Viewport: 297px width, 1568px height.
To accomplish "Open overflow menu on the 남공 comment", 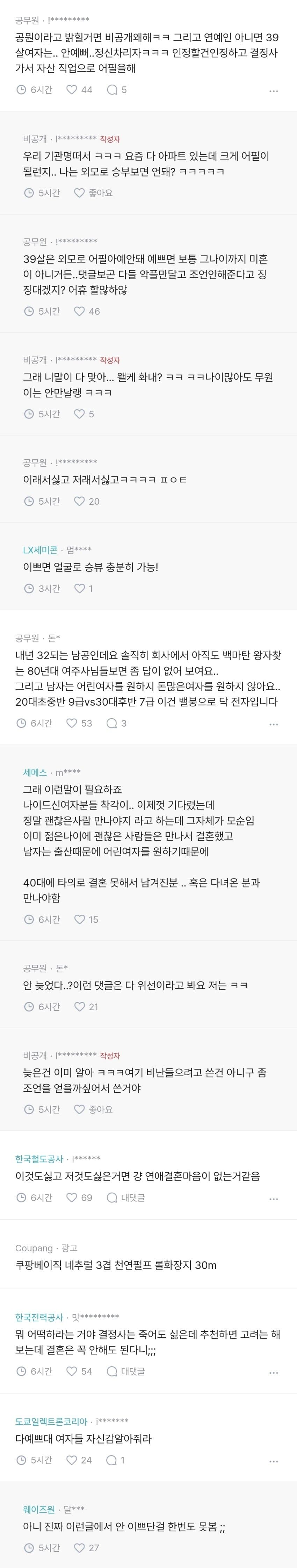I will click(x=273, y=724).
